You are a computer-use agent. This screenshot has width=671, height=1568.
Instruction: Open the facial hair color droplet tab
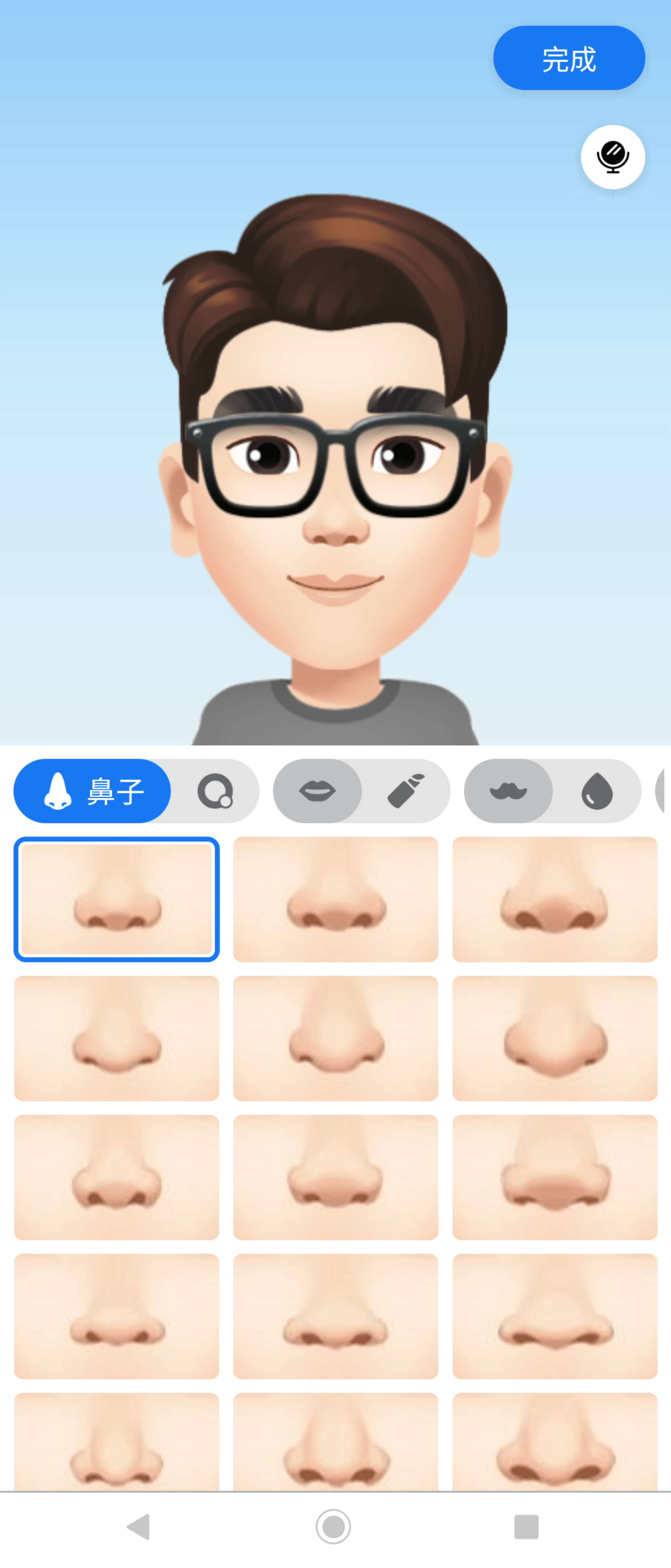[597, 791]
